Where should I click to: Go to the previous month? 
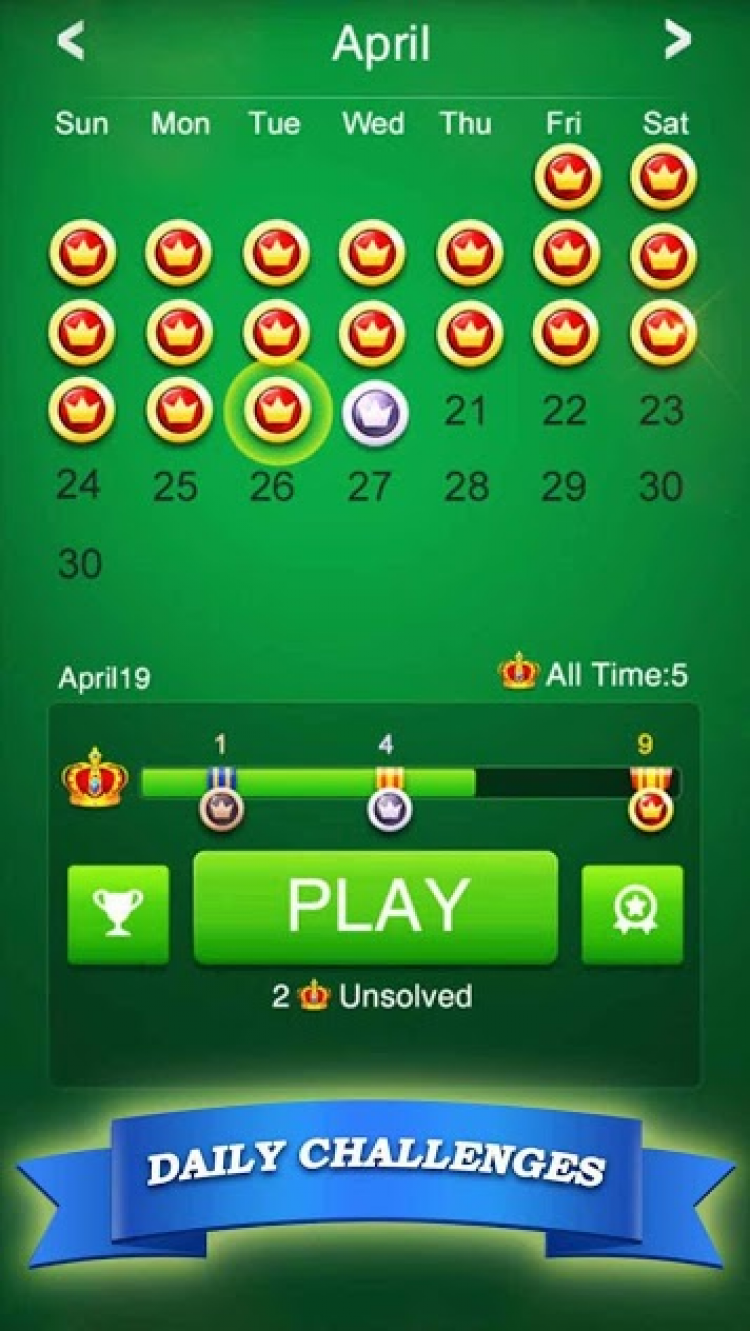[x=70, y=41]
